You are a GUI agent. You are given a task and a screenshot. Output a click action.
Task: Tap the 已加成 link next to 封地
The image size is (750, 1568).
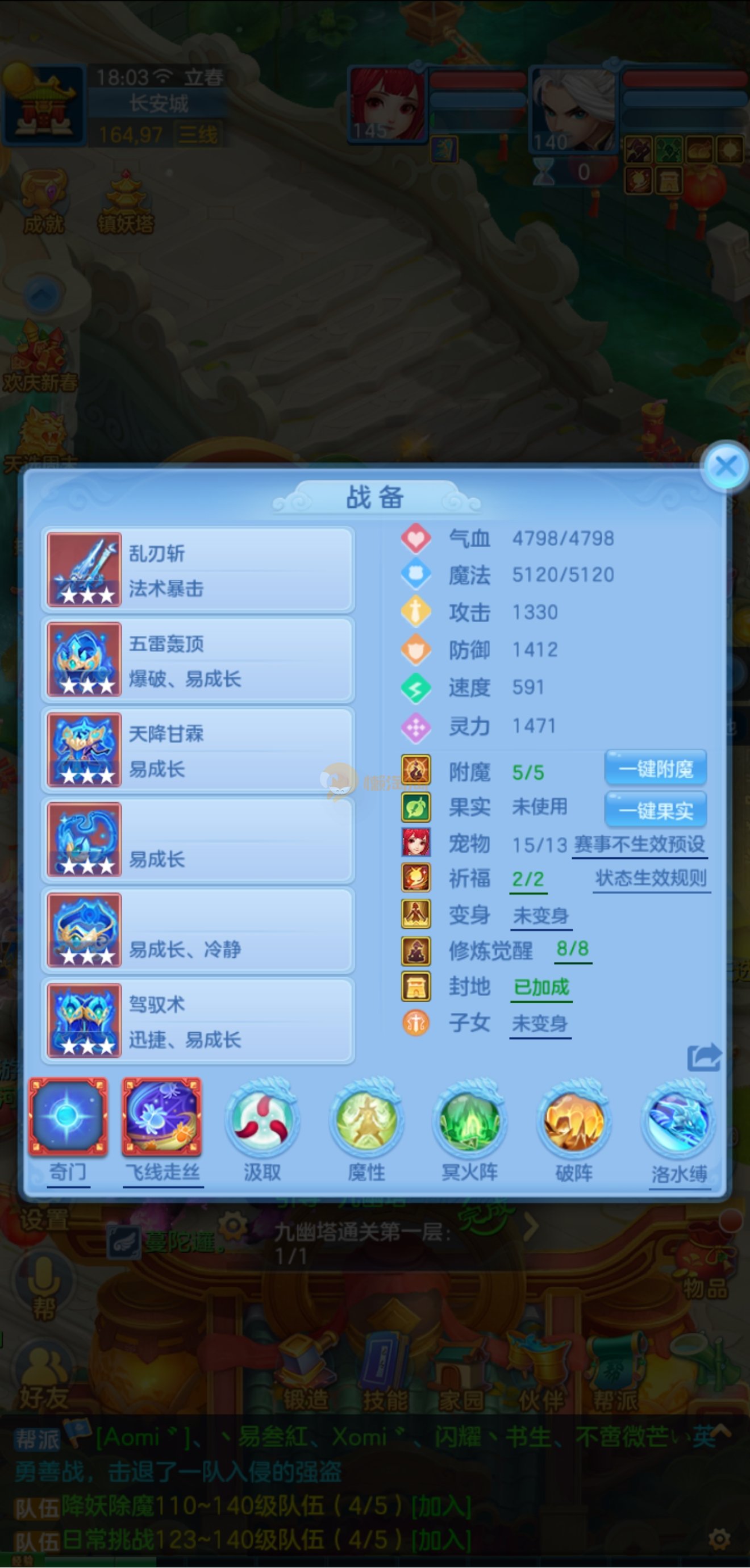[541, 987]
